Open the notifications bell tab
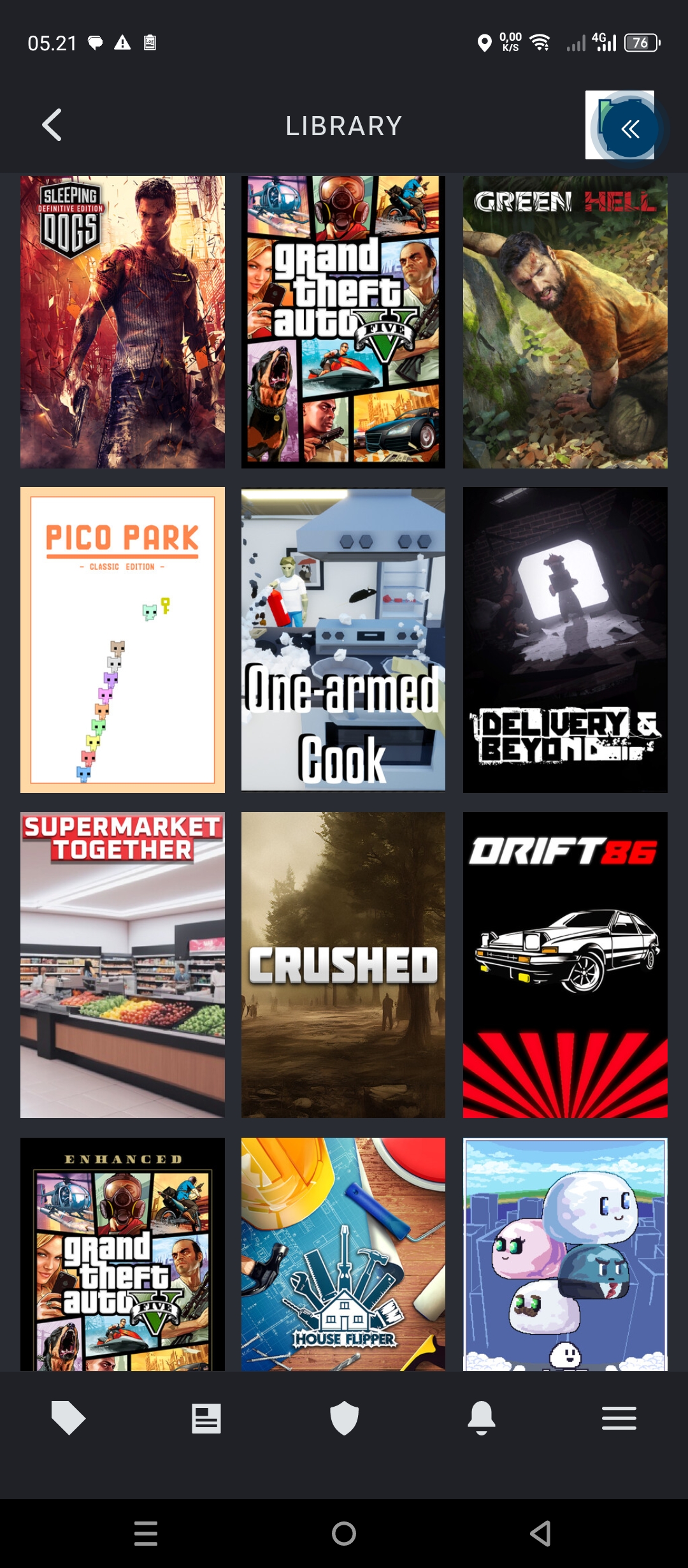The image size is (688, 1568). 482,1418
